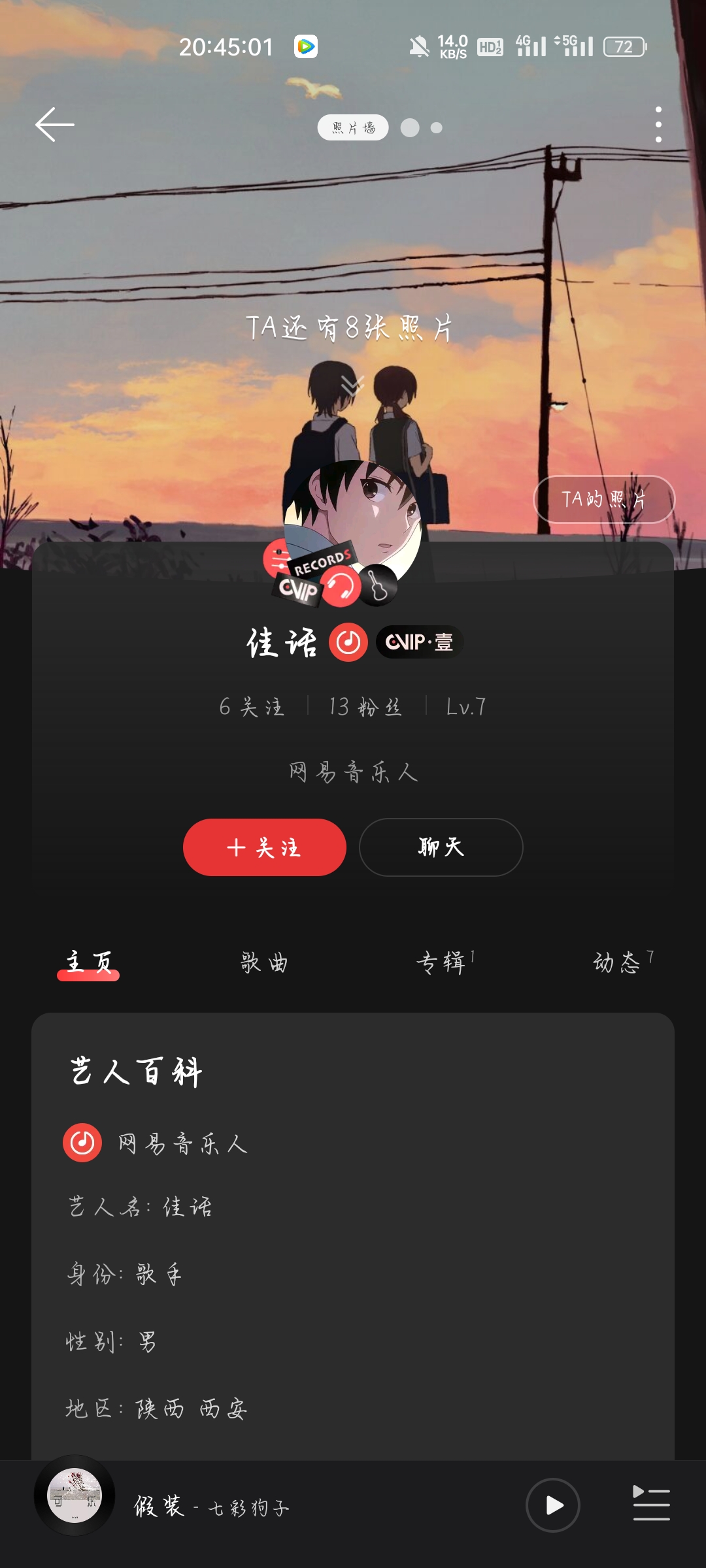
Task: Start a chat via 聊天 button
Action: (x=440, y=847)
